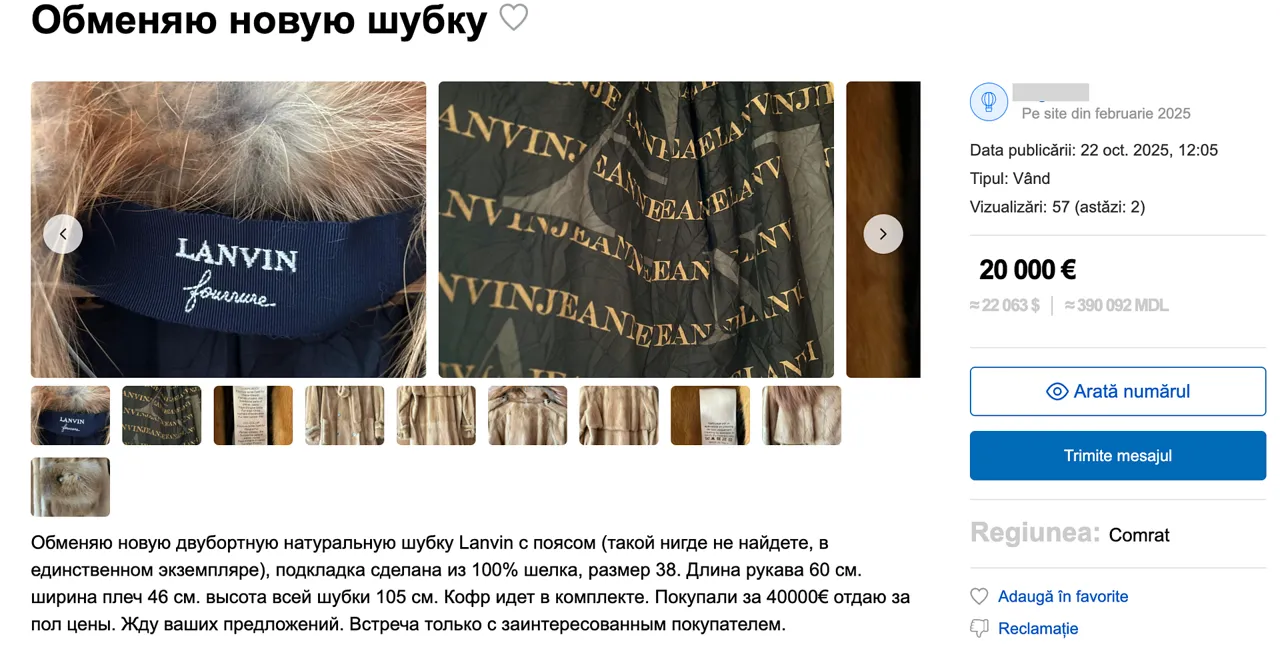Tap the Reclamație link to report the listing
The width and height of the screenshot is (1280, 647).
[x=1037, y=628]
